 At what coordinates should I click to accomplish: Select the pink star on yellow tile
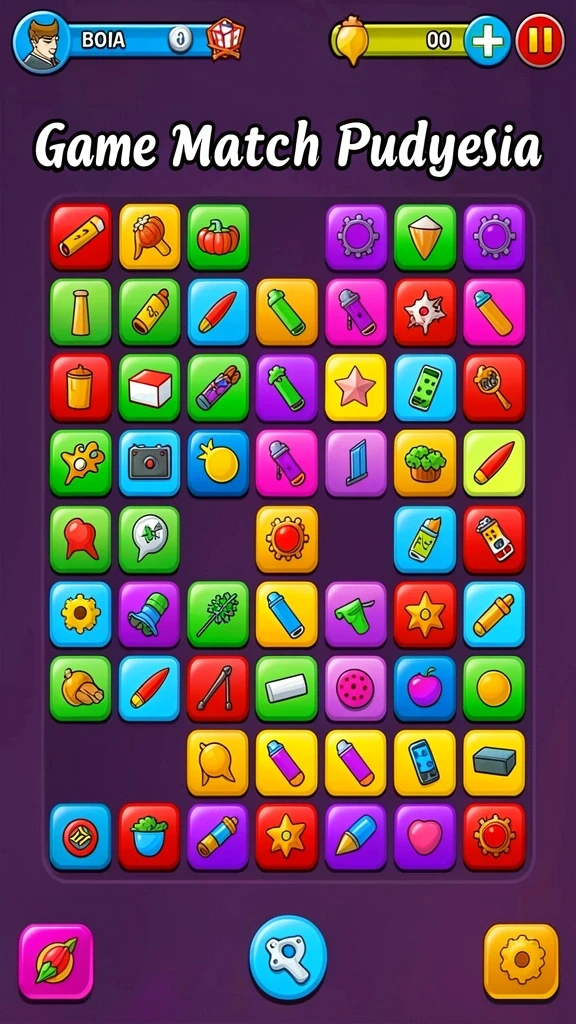tap(356, 387)
